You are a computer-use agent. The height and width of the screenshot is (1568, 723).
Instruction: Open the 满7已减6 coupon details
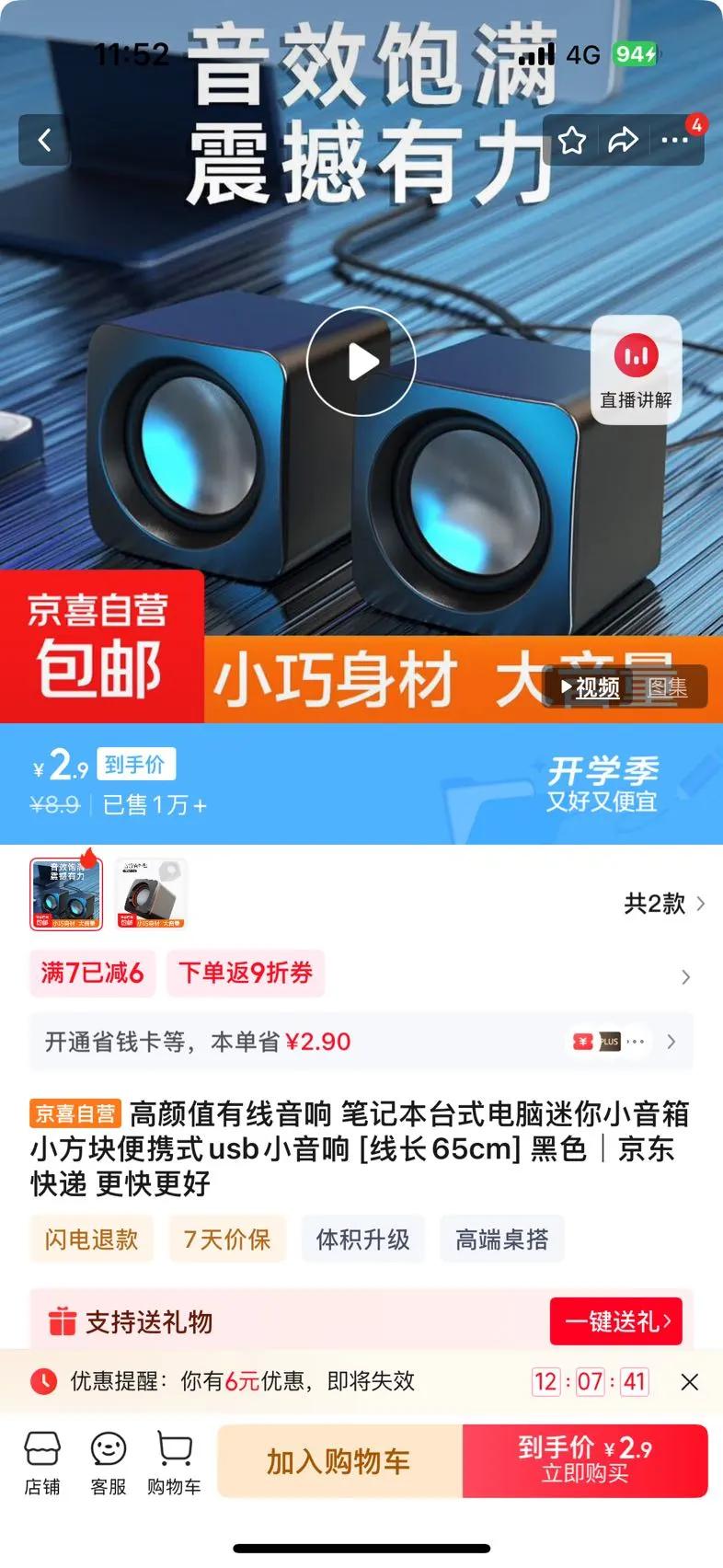click(92, 974)
